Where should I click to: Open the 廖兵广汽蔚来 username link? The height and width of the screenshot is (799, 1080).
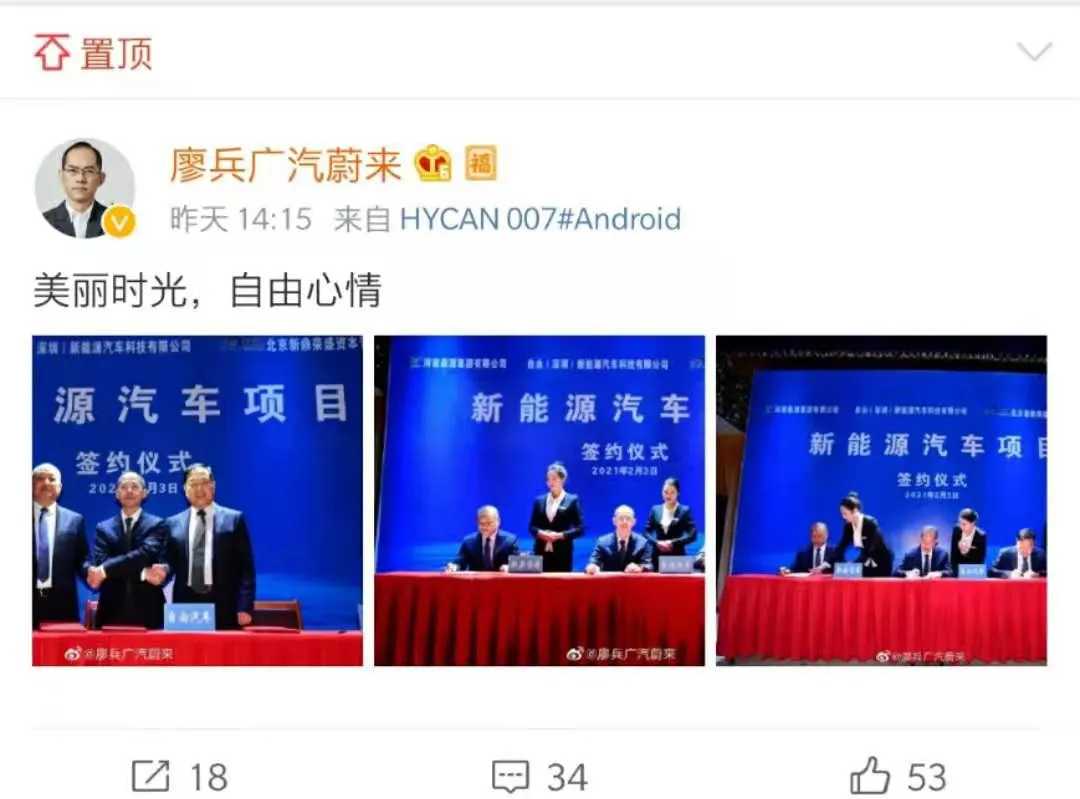[x=286, y=165]
